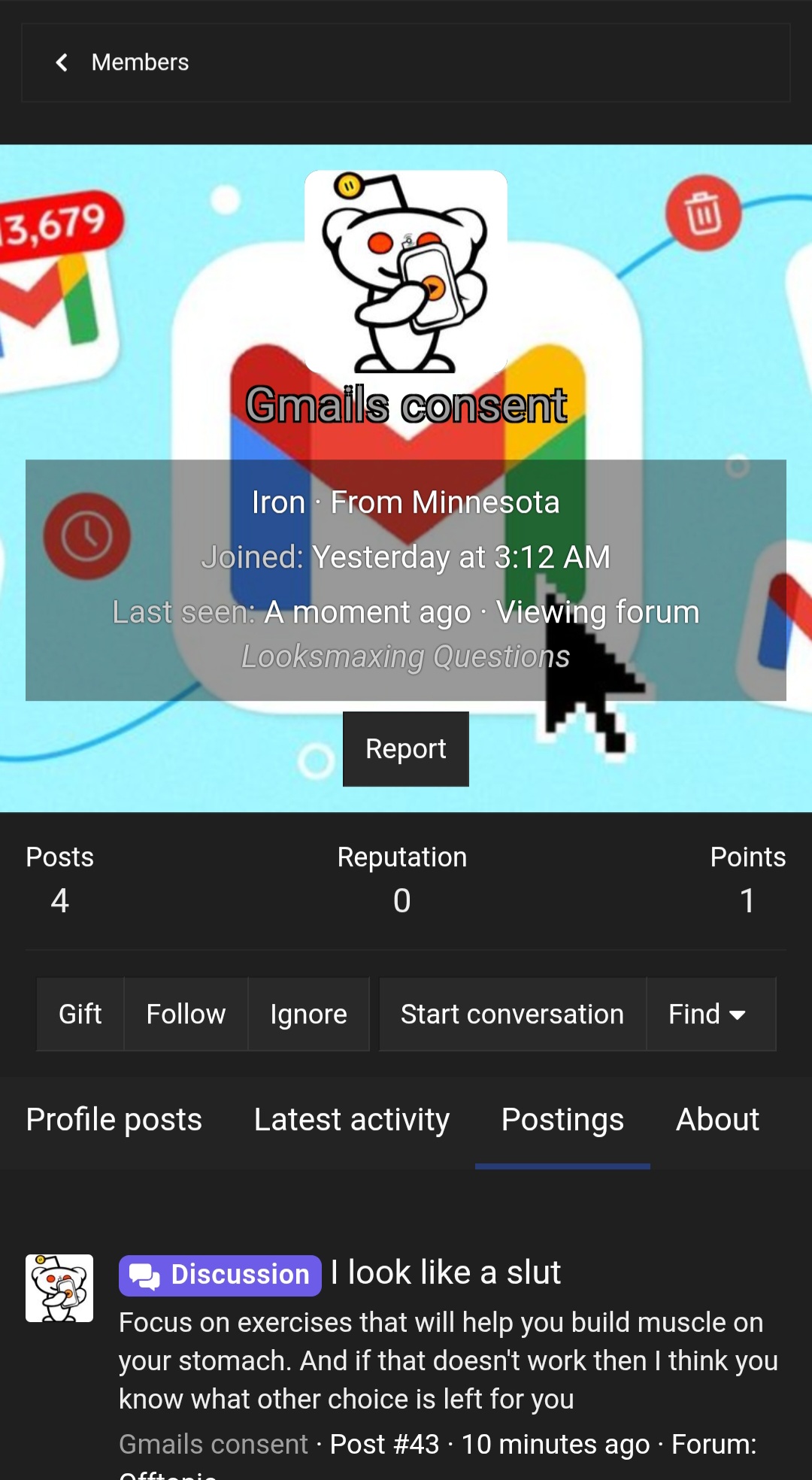Screen dimensions: 812x1480
Task: Click Gmails consent's Reddit mascot avatar
Action: [x=406, y=271]
